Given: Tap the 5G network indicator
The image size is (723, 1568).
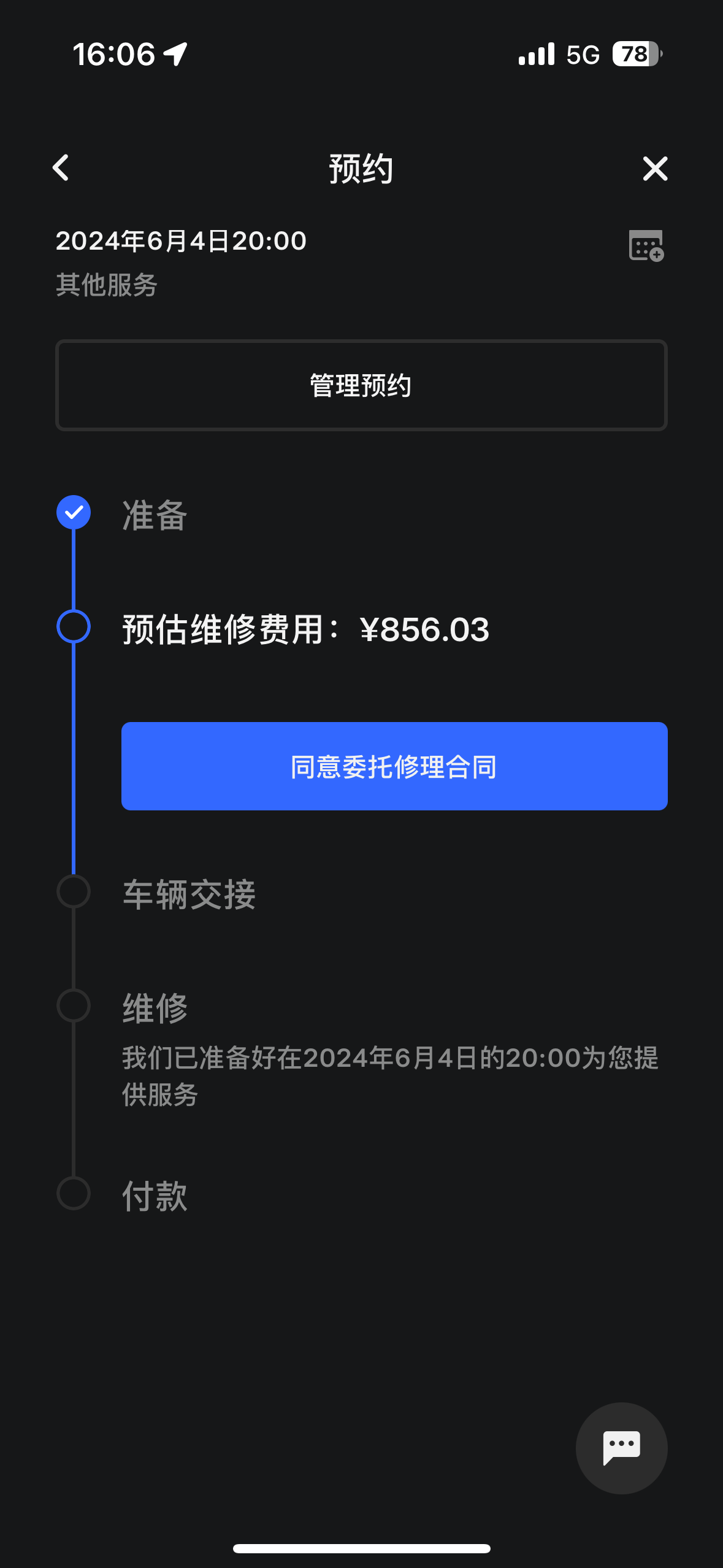Looking at the screenshot, I should point(583,54).
